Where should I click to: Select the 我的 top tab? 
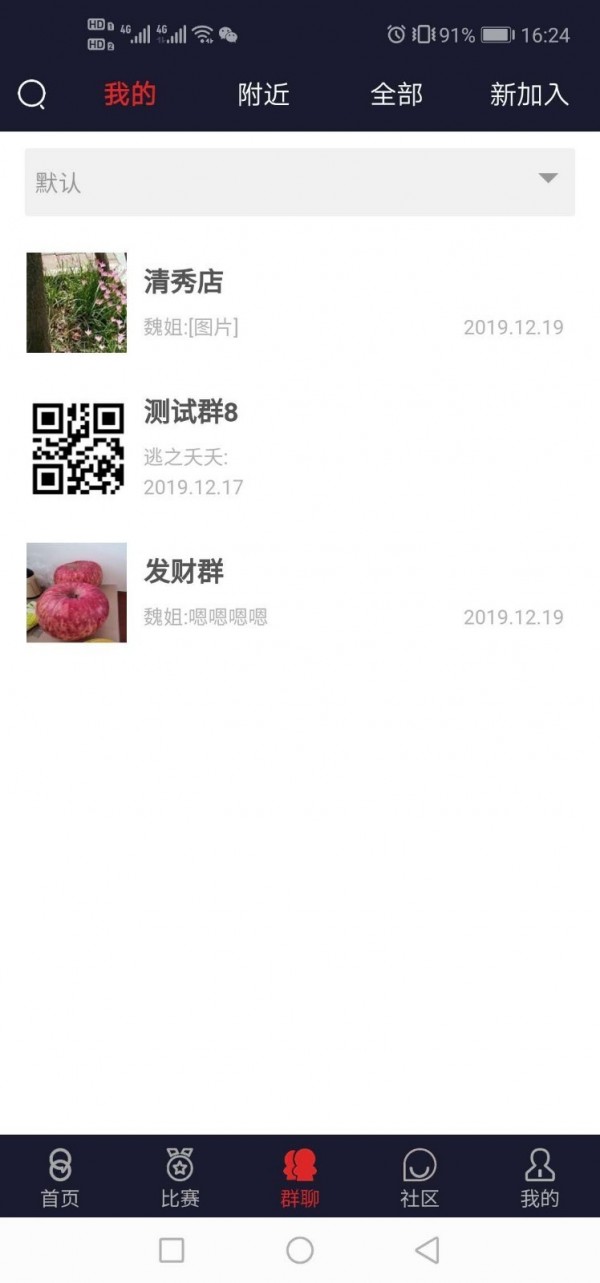click(x=130, y=95)
